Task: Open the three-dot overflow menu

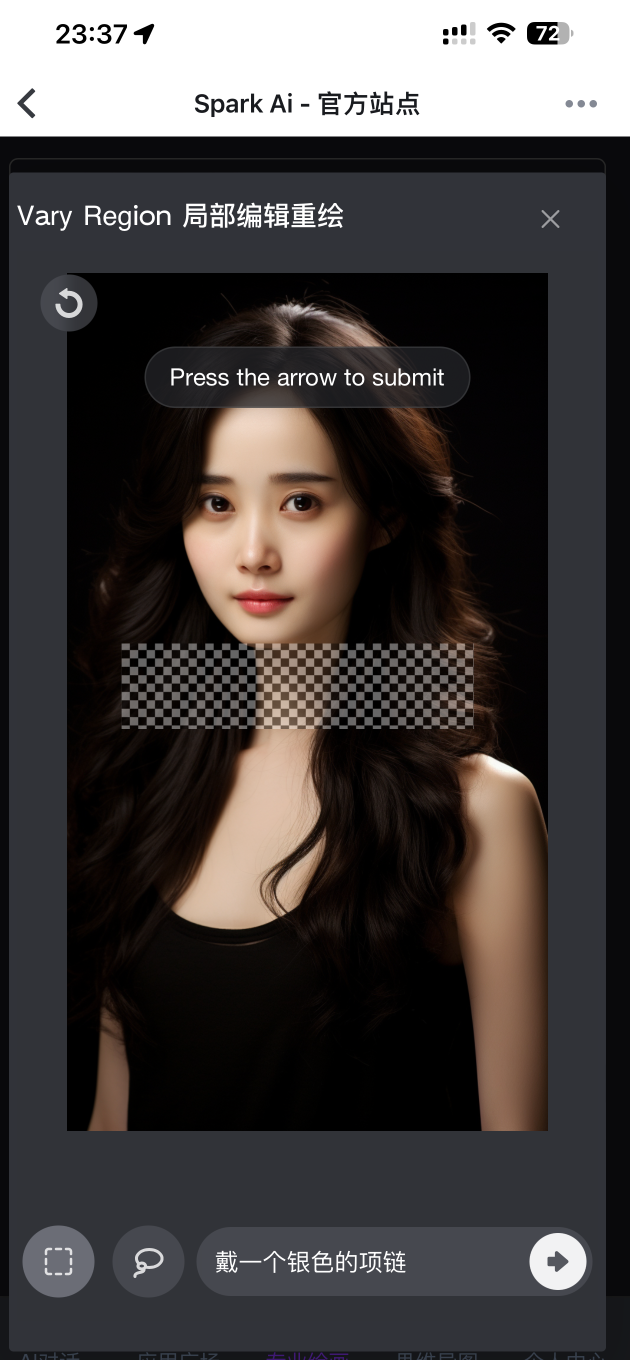Action: (580, 104)
